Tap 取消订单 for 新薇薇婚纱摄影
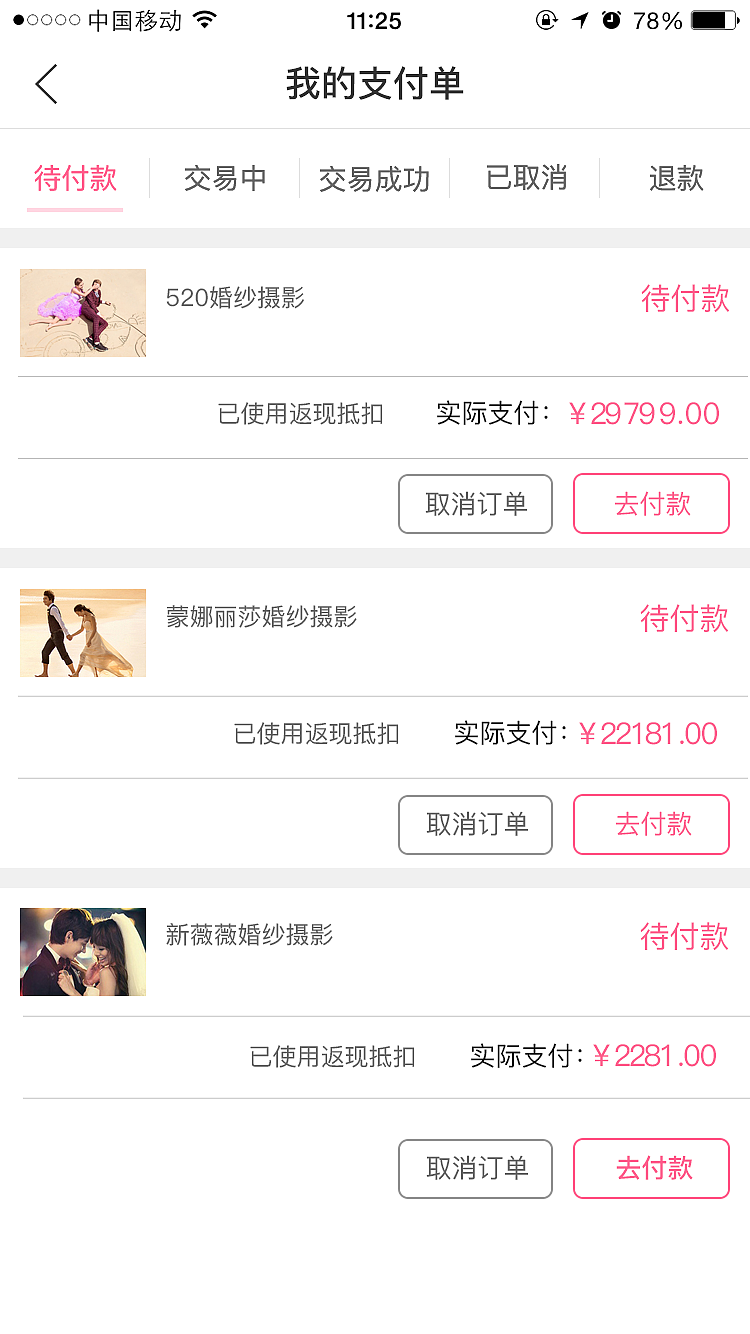 (x=475, y=1168)
